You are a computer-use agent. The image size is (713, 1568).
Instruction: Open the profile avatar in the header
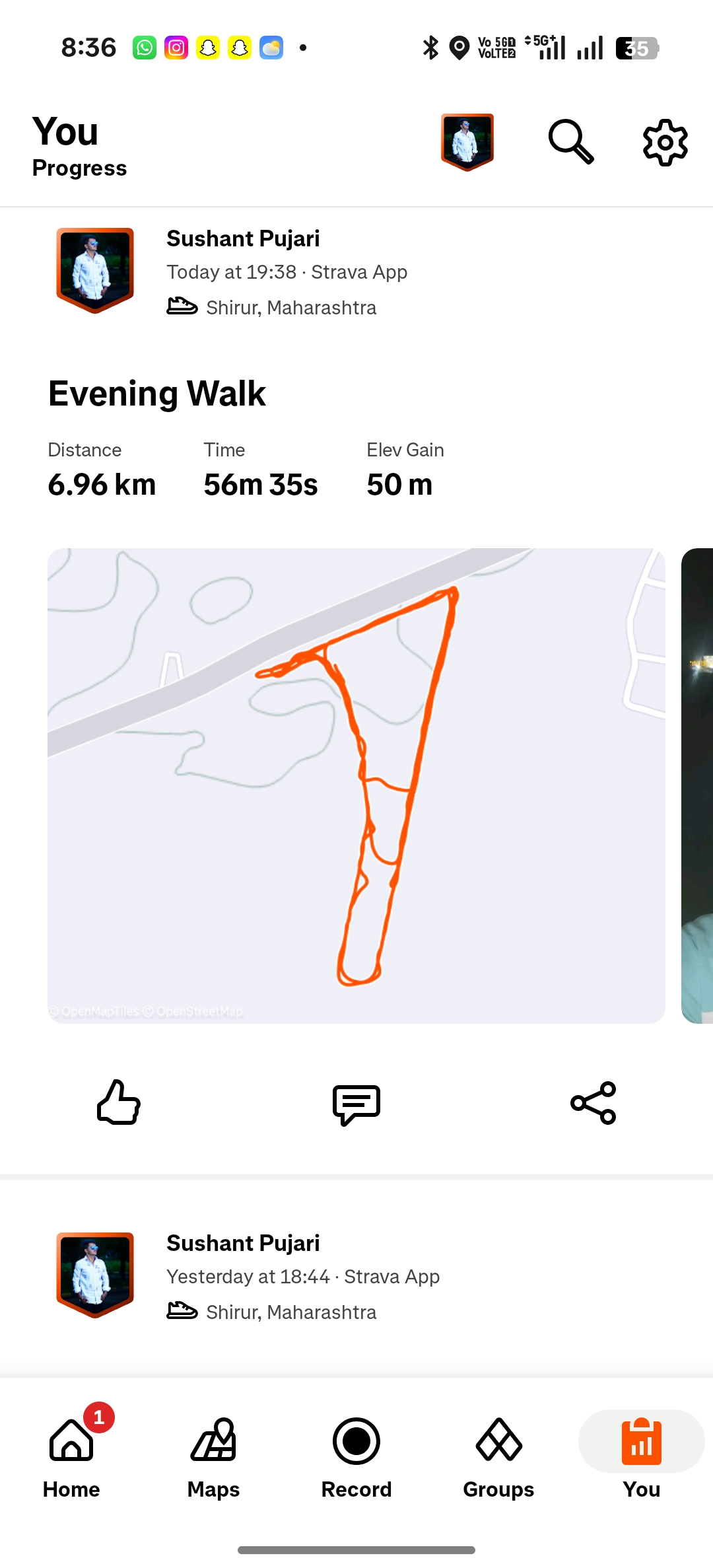(467, 142)
